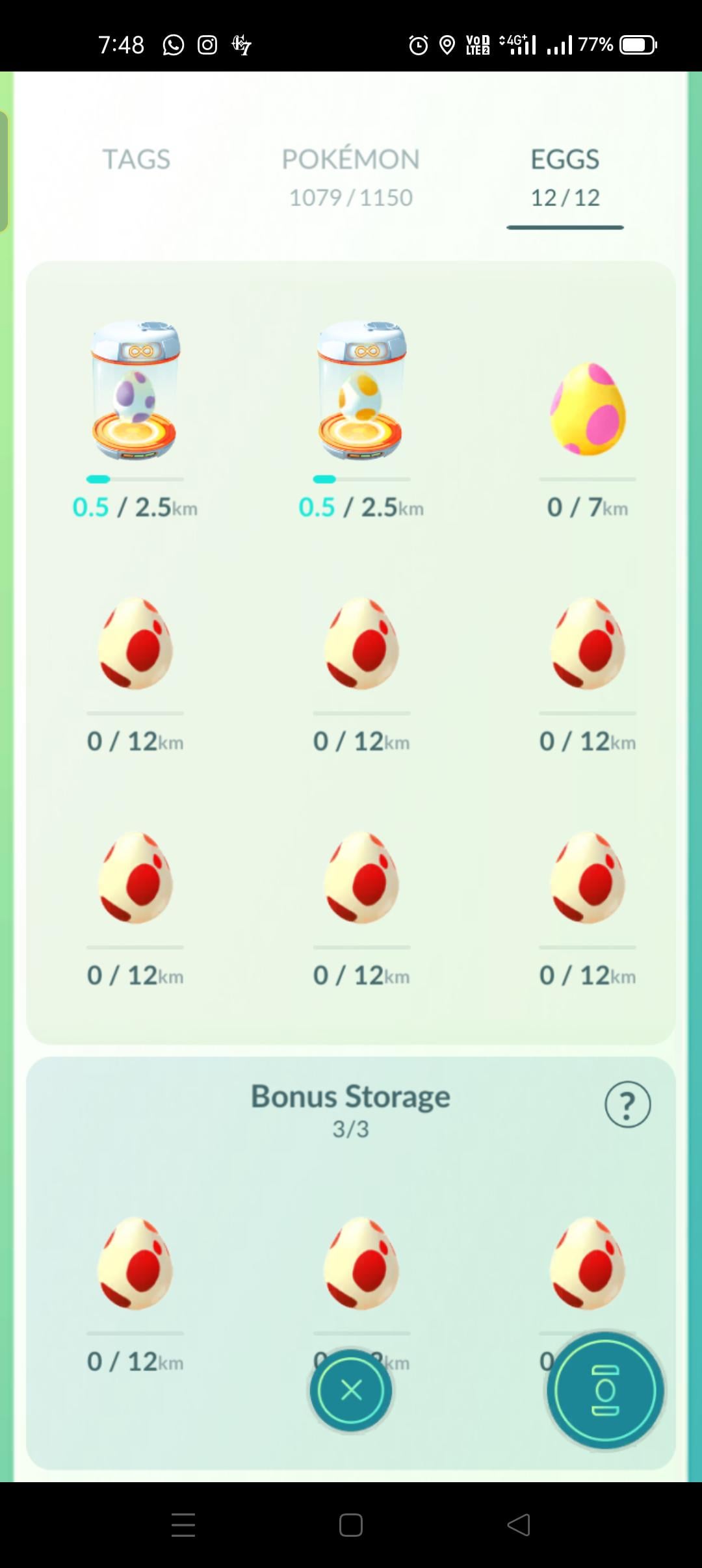The image size is (702, 1568).
Task: Close the eggs screen with X button
Action: pyautogui.click(x=351, y=1391)
